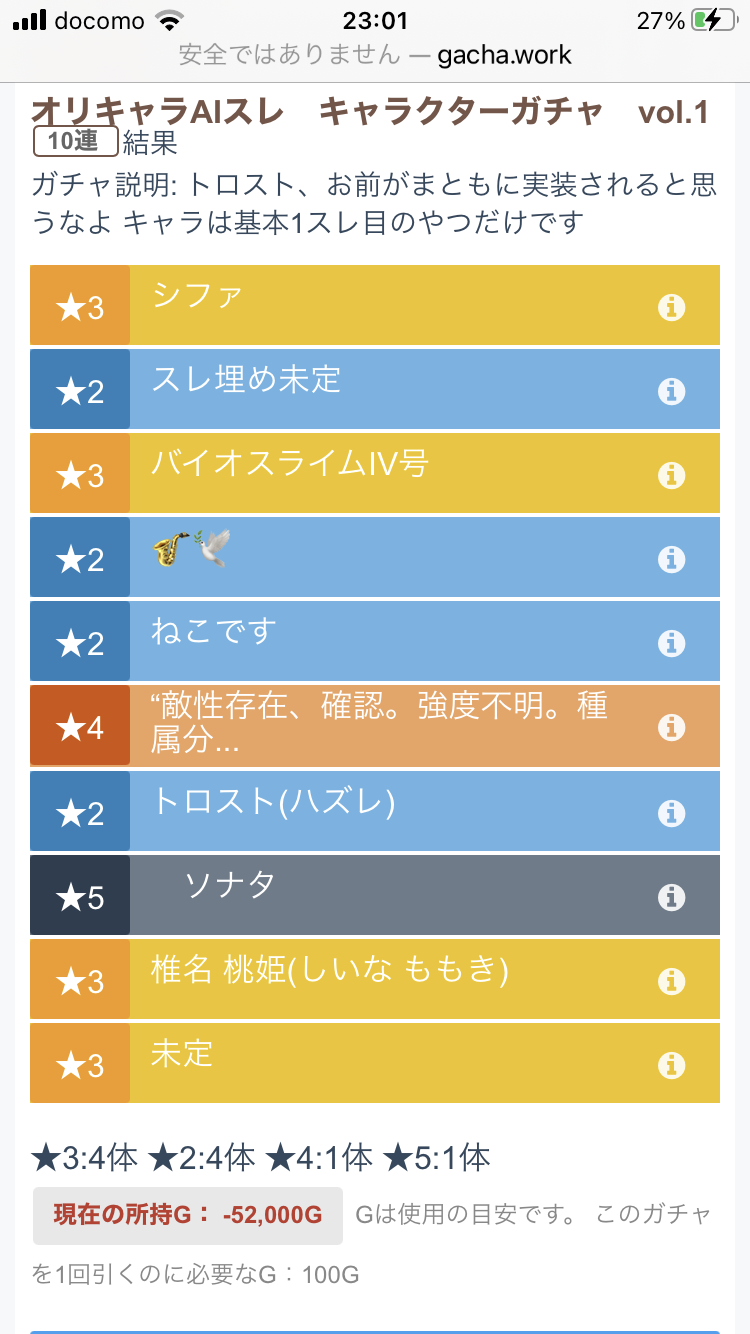
Task: Tap the info icon on the ★3 未定 row
Action: [671, 1063]
